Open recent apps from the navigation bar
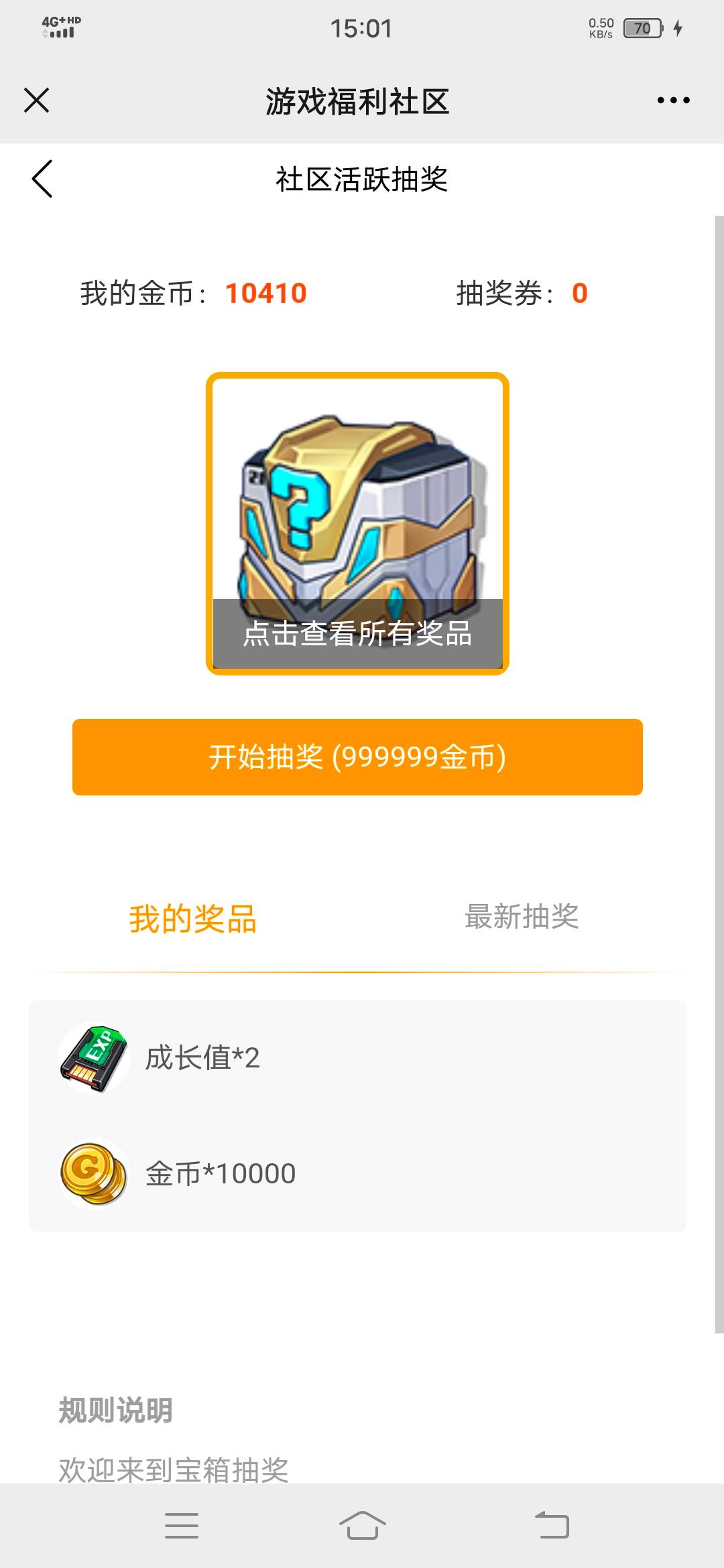Image resolution: width=724 pixels, height=1568 pixels. point(182,1526)
